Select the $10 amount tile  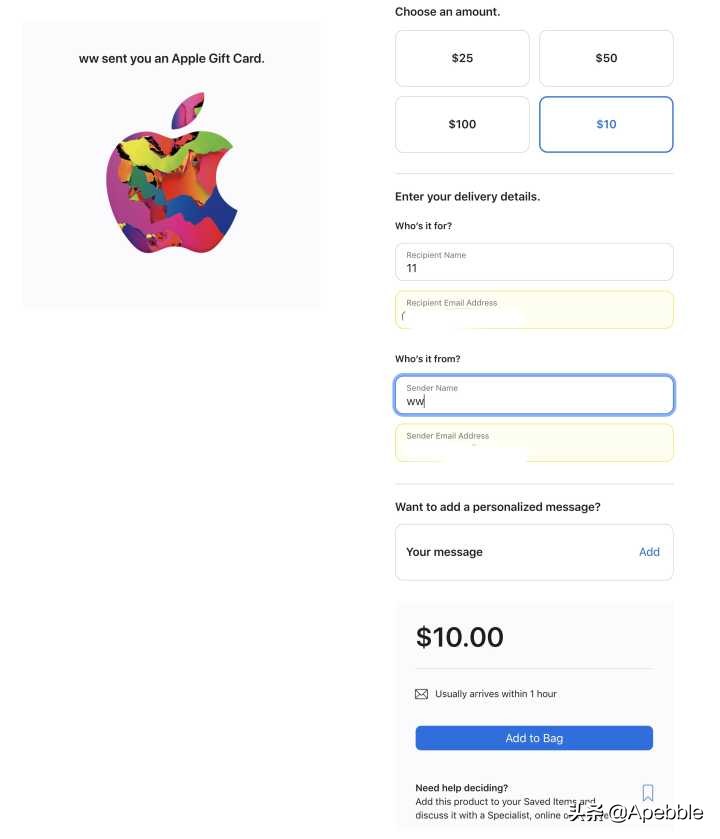click(x=606, y=124)
